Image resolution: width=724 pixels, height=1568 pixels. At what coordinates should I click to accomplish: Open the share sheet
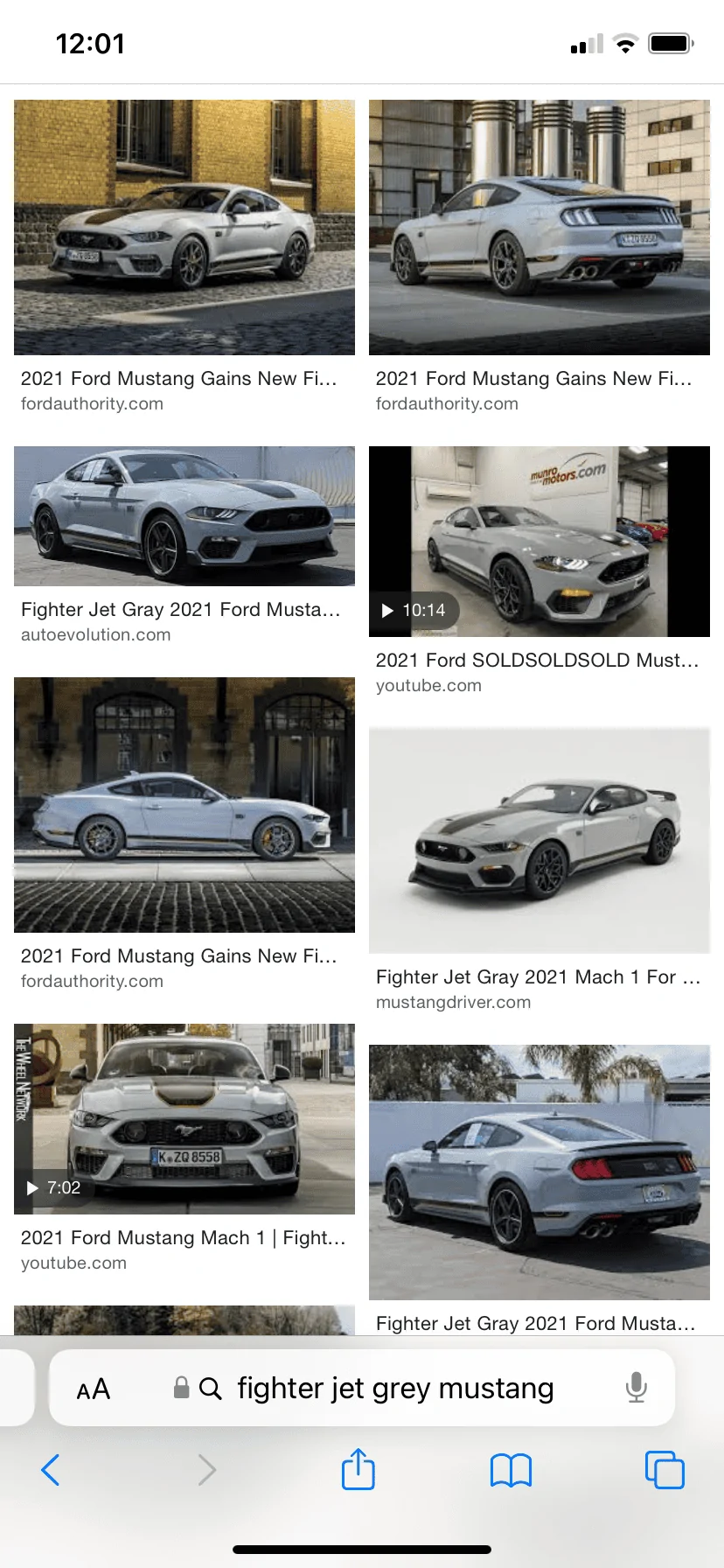click(x=359, y=1469)
